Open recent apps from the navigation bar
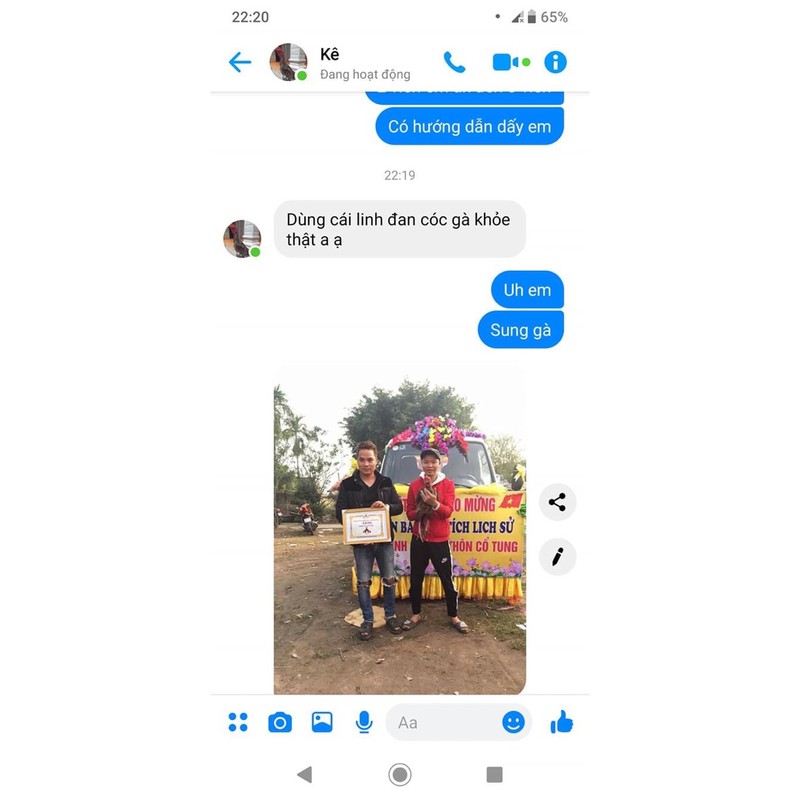800x800 pixels. click(x=494, y=774)
